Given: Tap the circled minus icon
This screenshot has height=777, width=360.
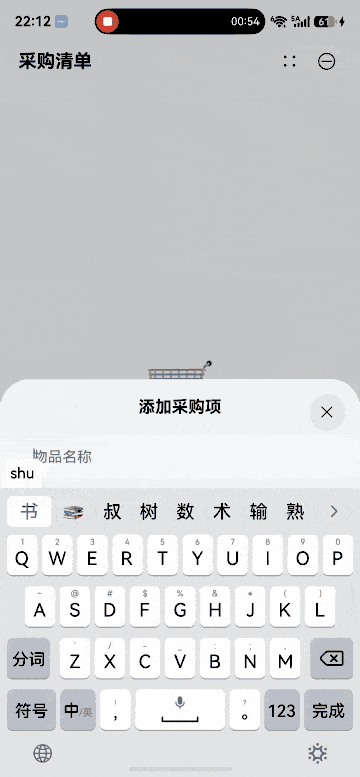Looking at the screenshot, I should (326, 61).
